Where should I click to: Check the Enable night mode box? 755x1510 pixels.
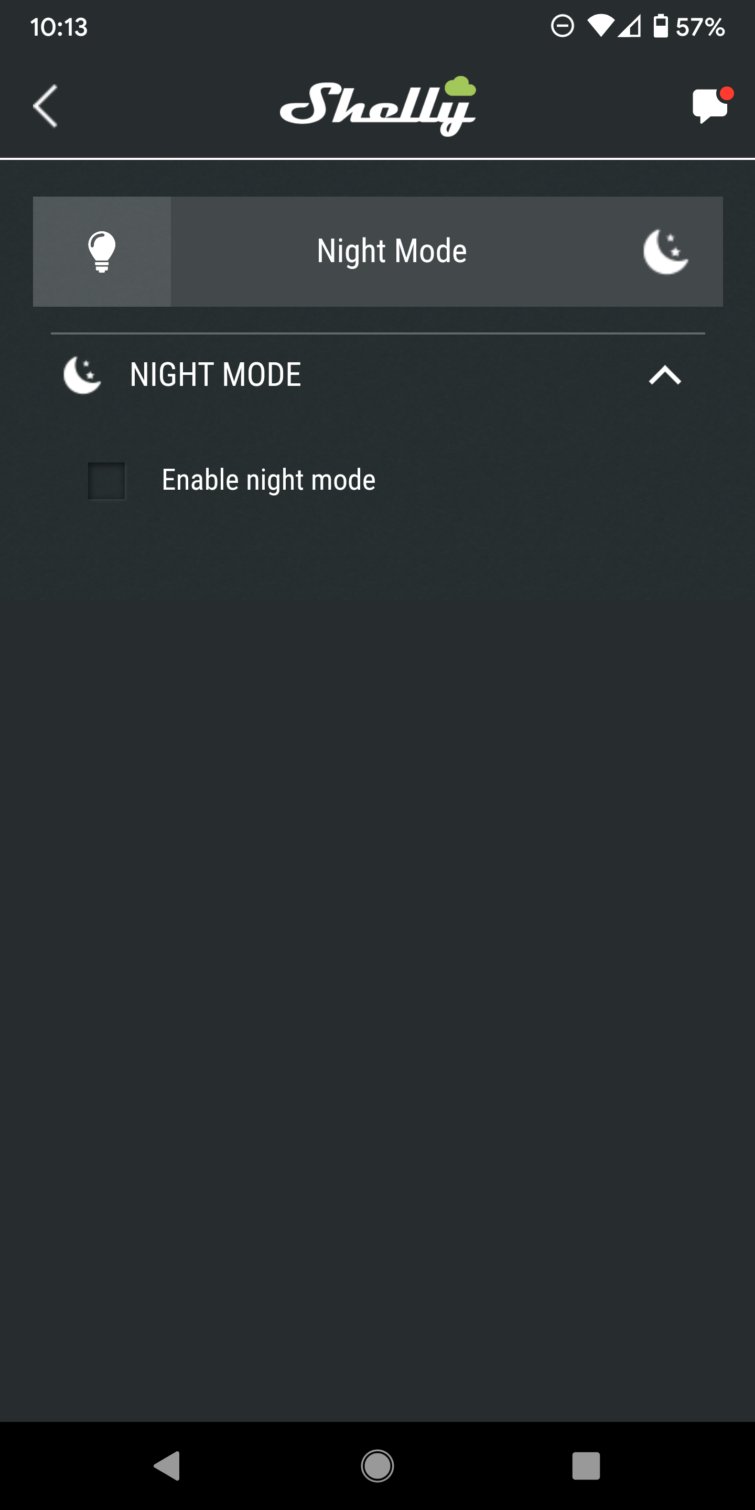click(x=107, y=481)
